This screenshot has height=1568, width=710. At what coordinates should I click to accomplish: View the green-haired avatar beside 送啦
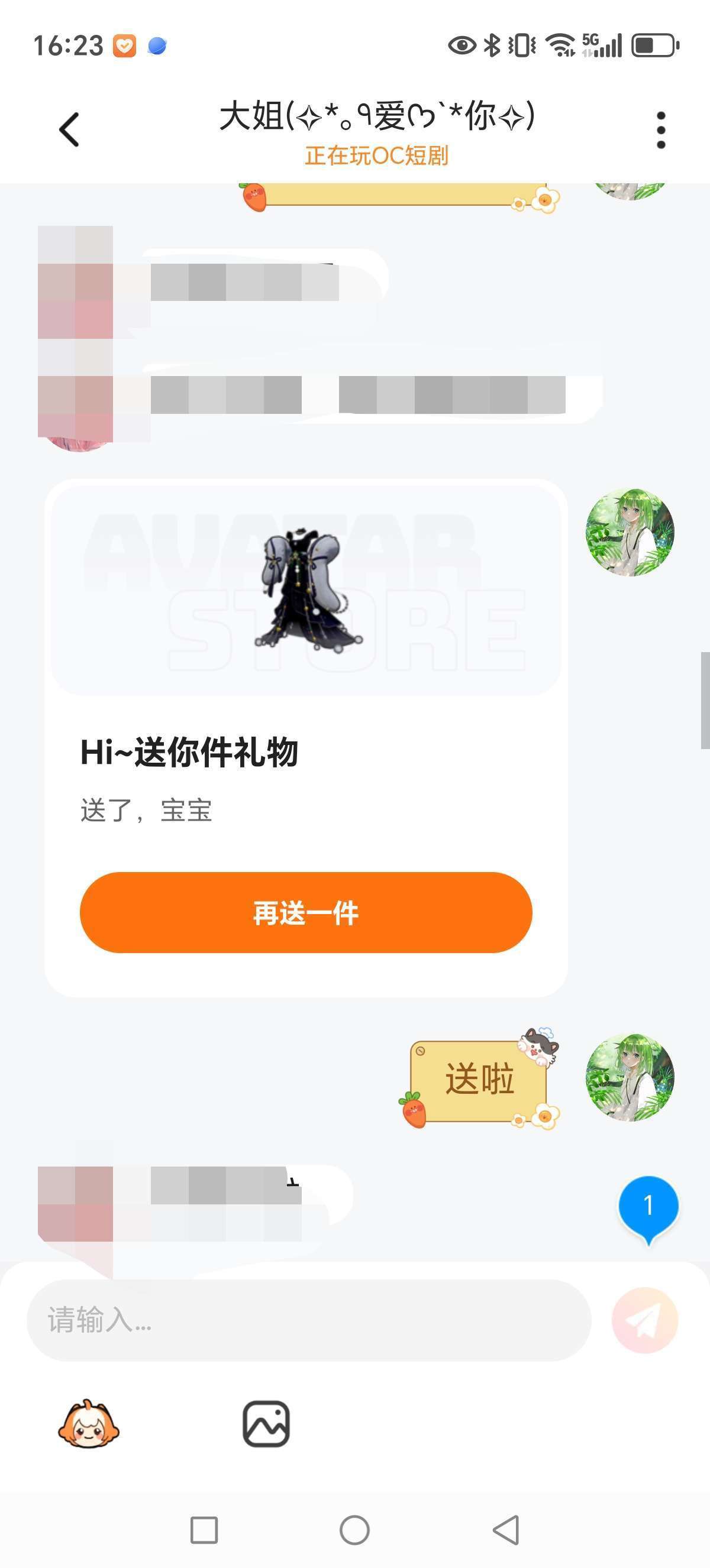click(x=630, y=1077)
